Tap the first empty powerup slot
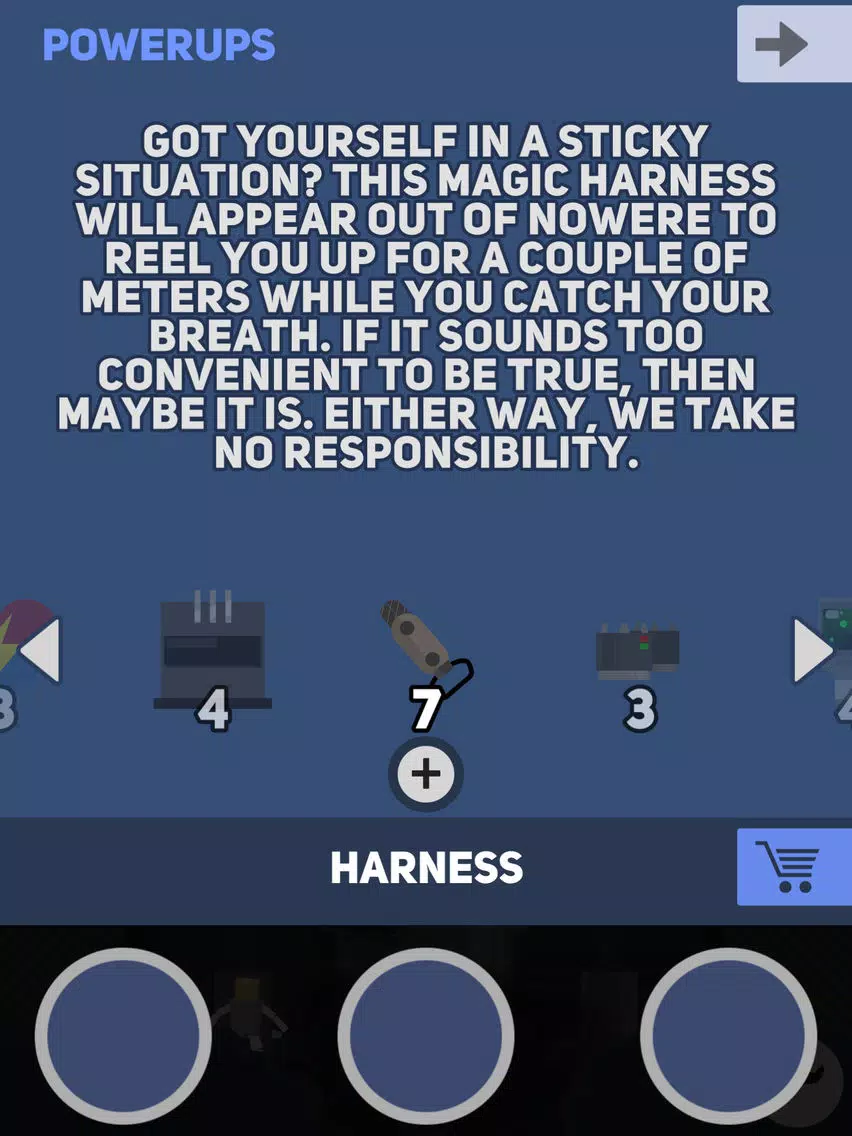This screenshot has width=852, height=1136. point(123,1036)
